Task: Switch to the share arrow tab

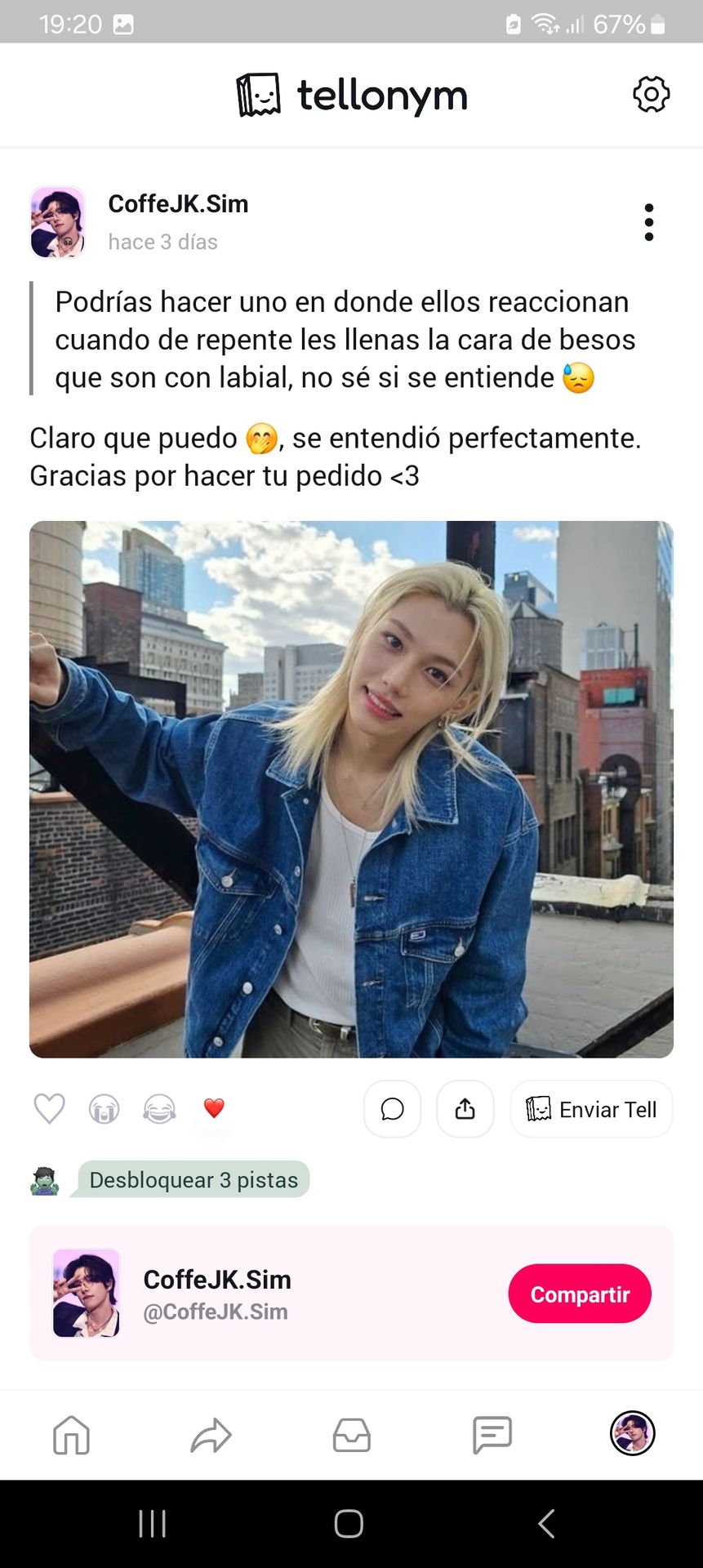Action: [211, 1434]
